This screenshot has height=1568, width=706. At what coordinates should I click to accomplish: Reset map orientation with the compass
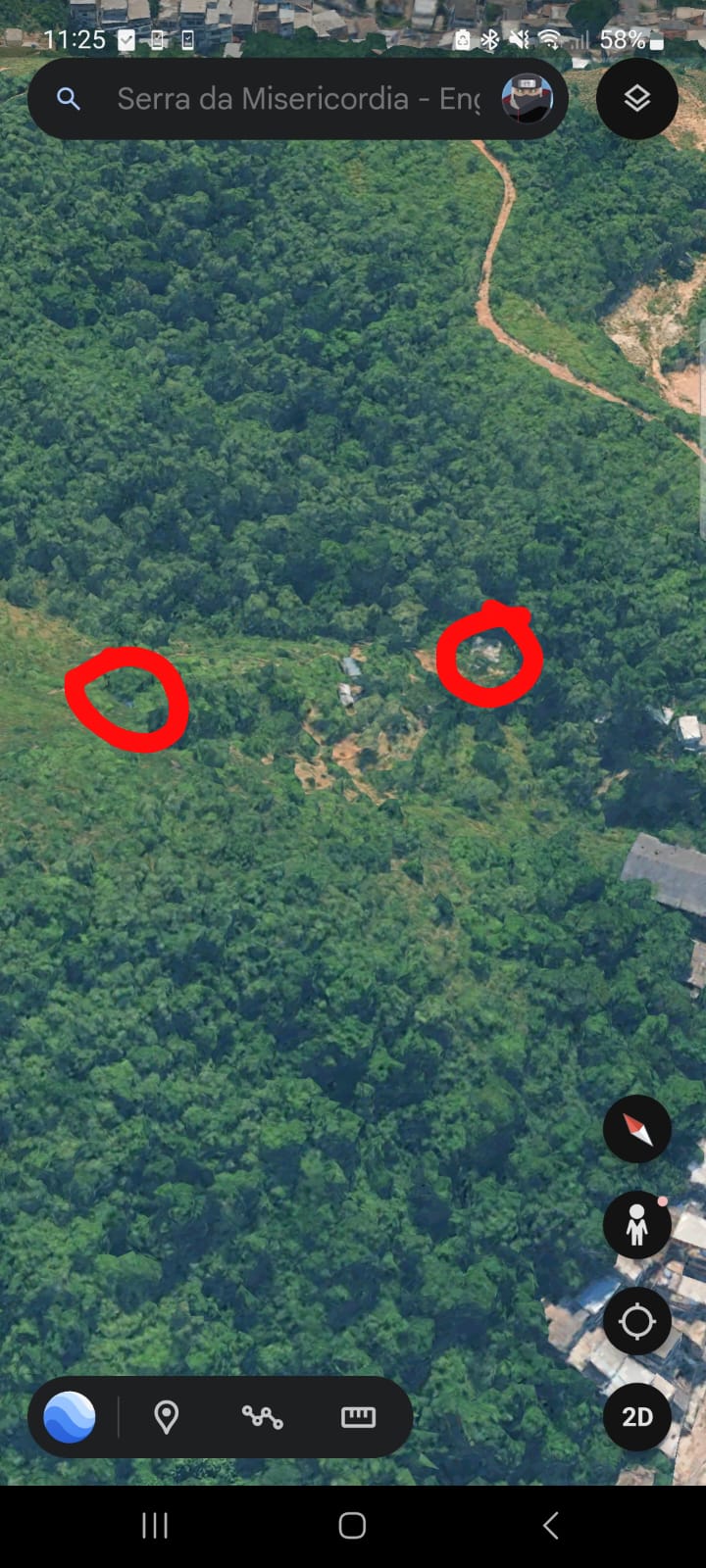pyautogui.click(x=637, y=1129)
